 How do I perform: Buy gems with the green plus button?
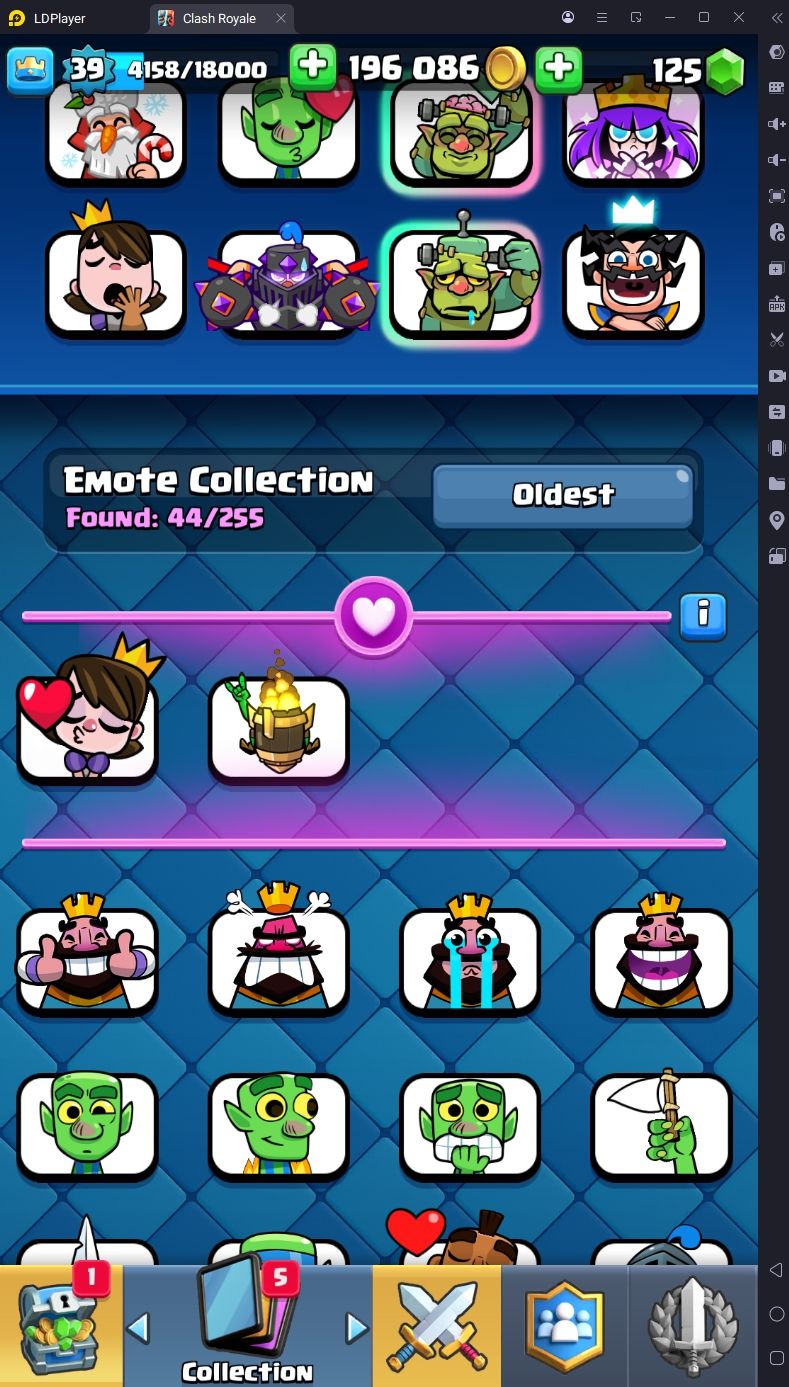coord(559,68)
